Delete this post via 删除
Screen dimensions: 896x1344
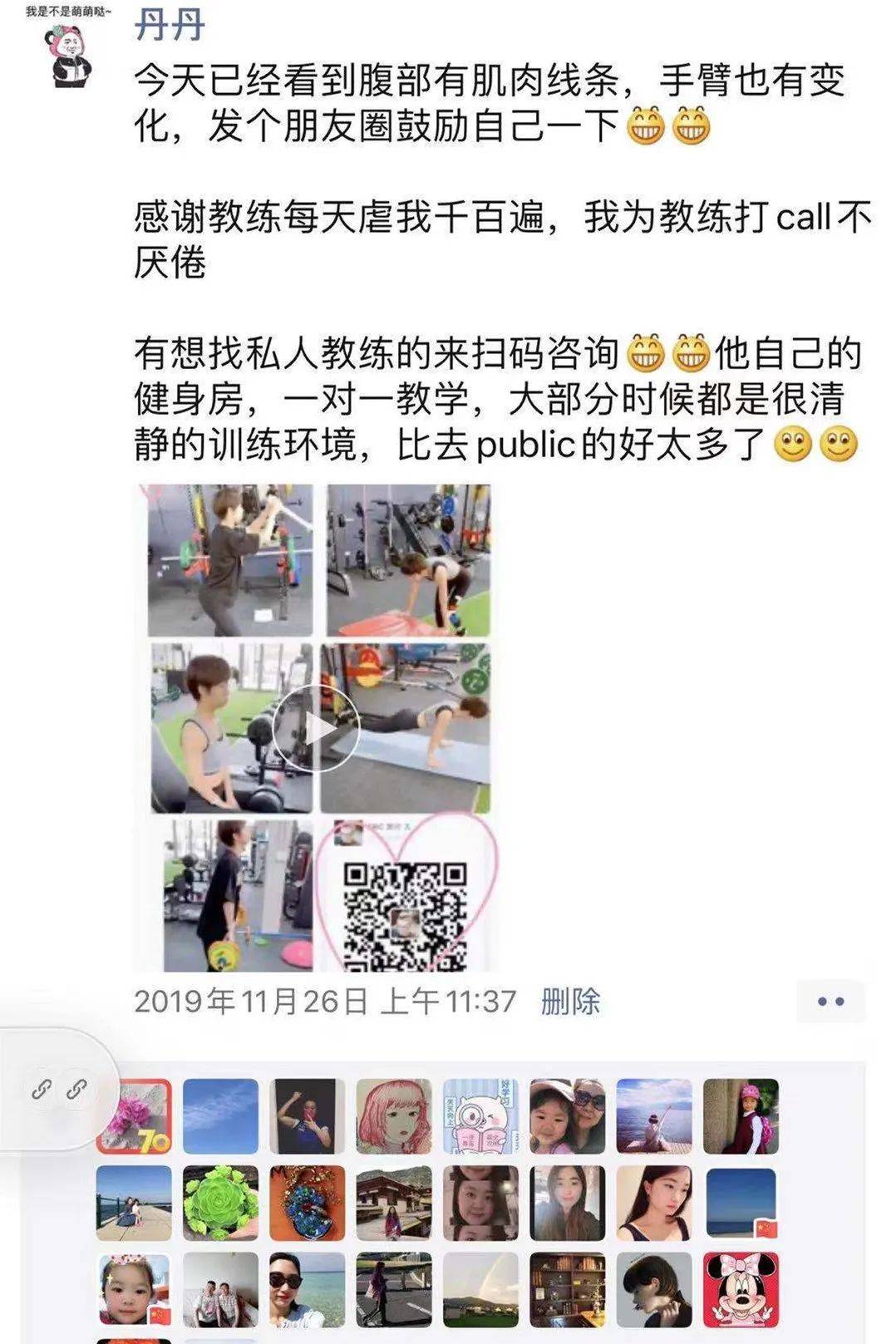coord(570,1001)
